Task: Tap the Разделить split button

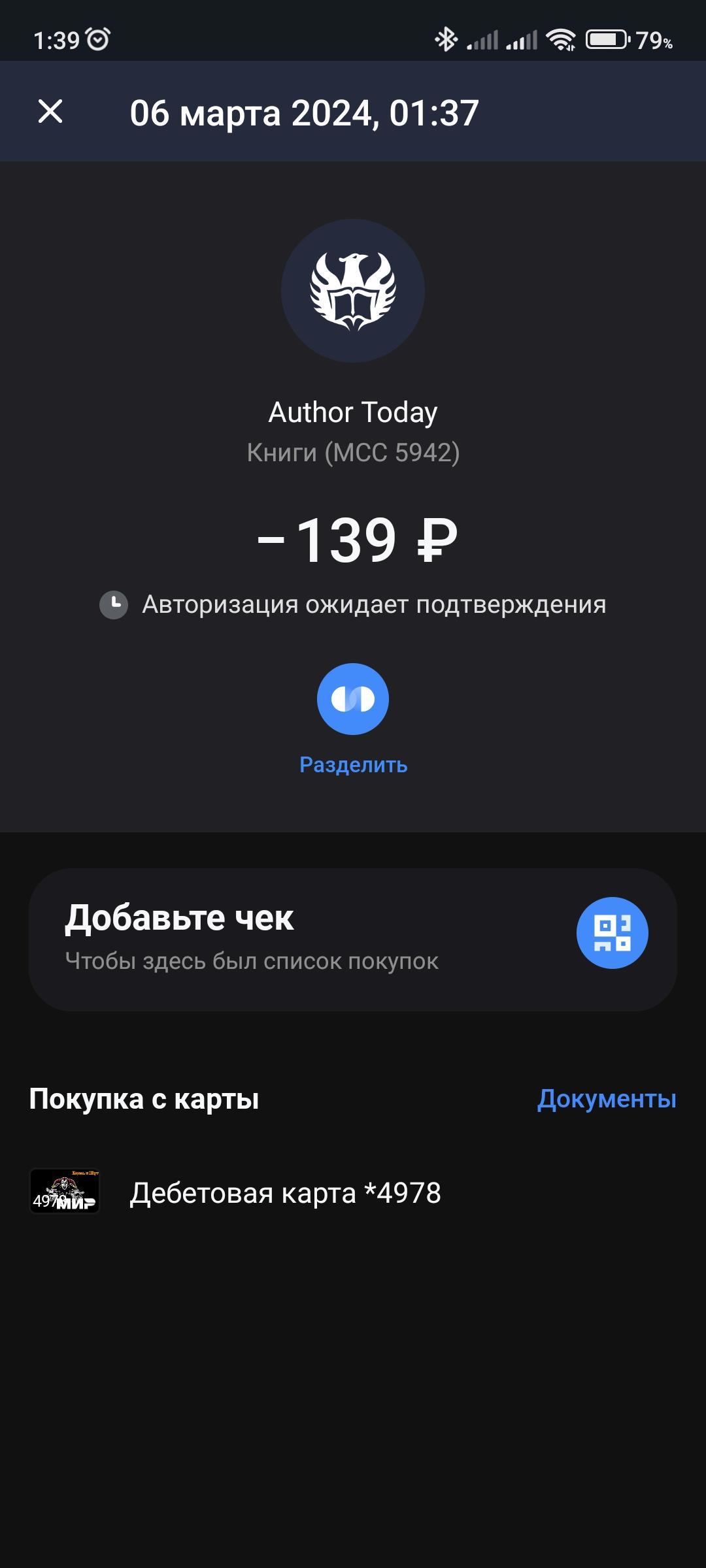Action: pyautogui.click(x=353, y=700)
